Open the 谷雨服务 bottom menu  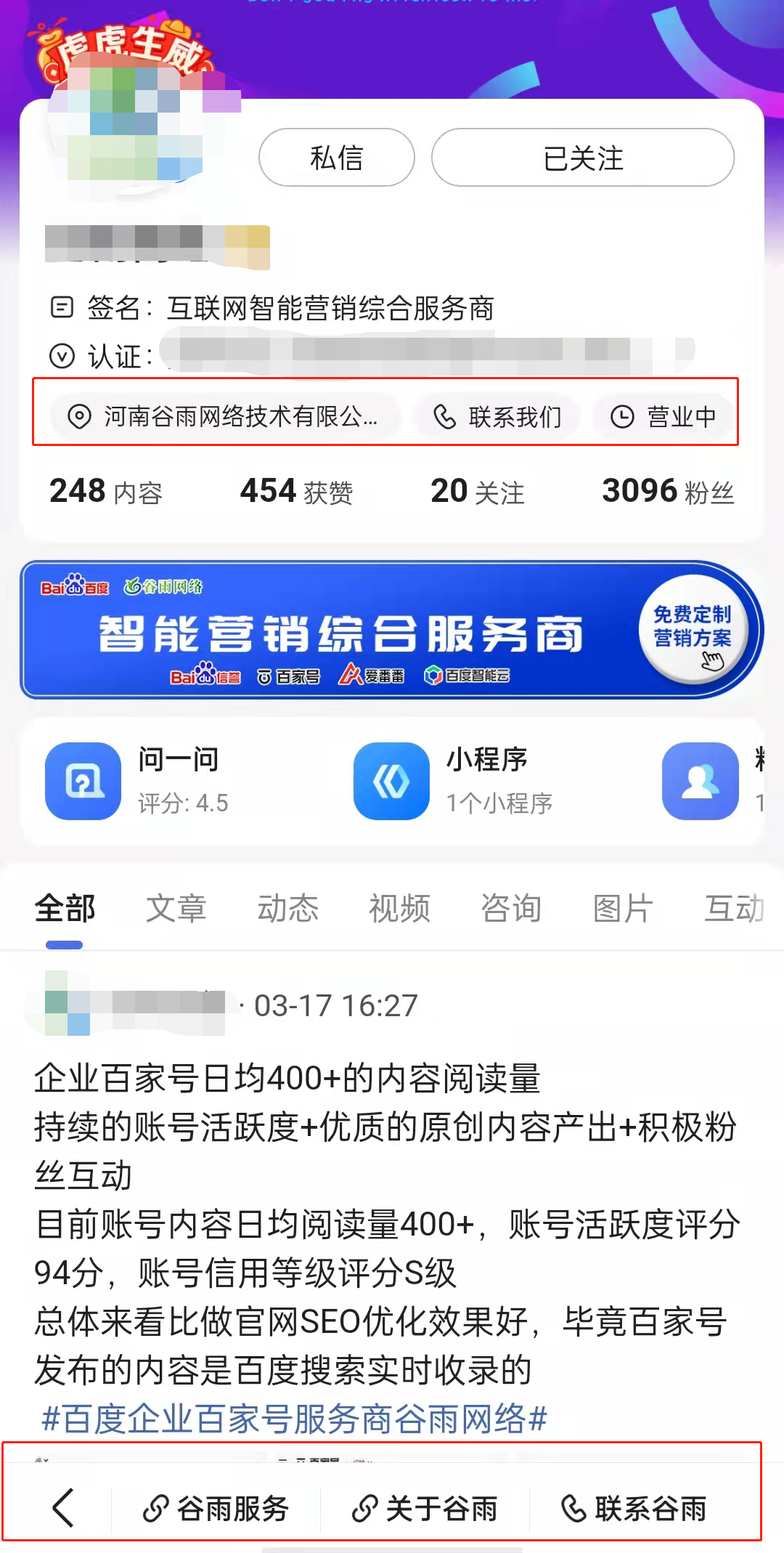click(216, 1509)
